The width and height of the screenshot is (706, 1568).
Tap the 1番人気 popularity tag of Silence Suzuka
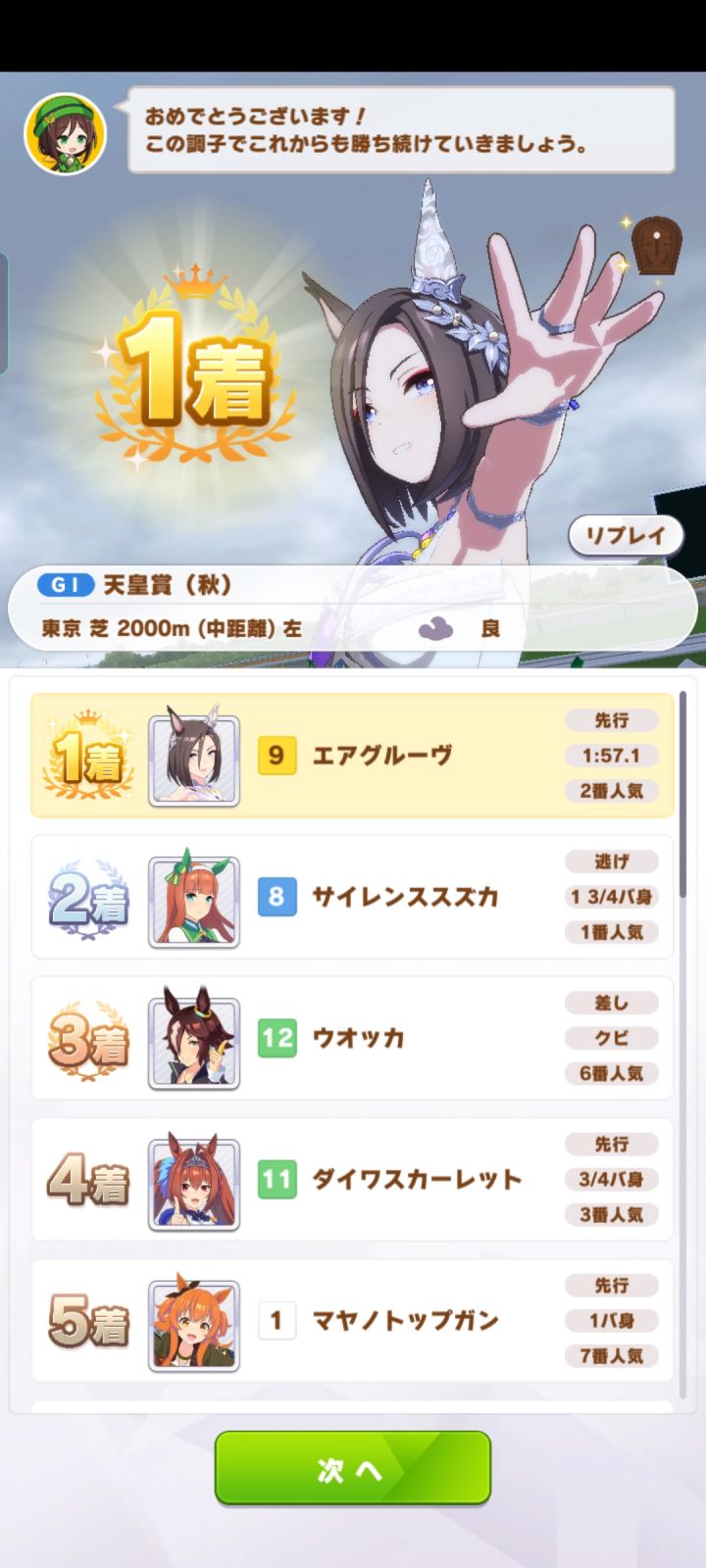[611, 933]
